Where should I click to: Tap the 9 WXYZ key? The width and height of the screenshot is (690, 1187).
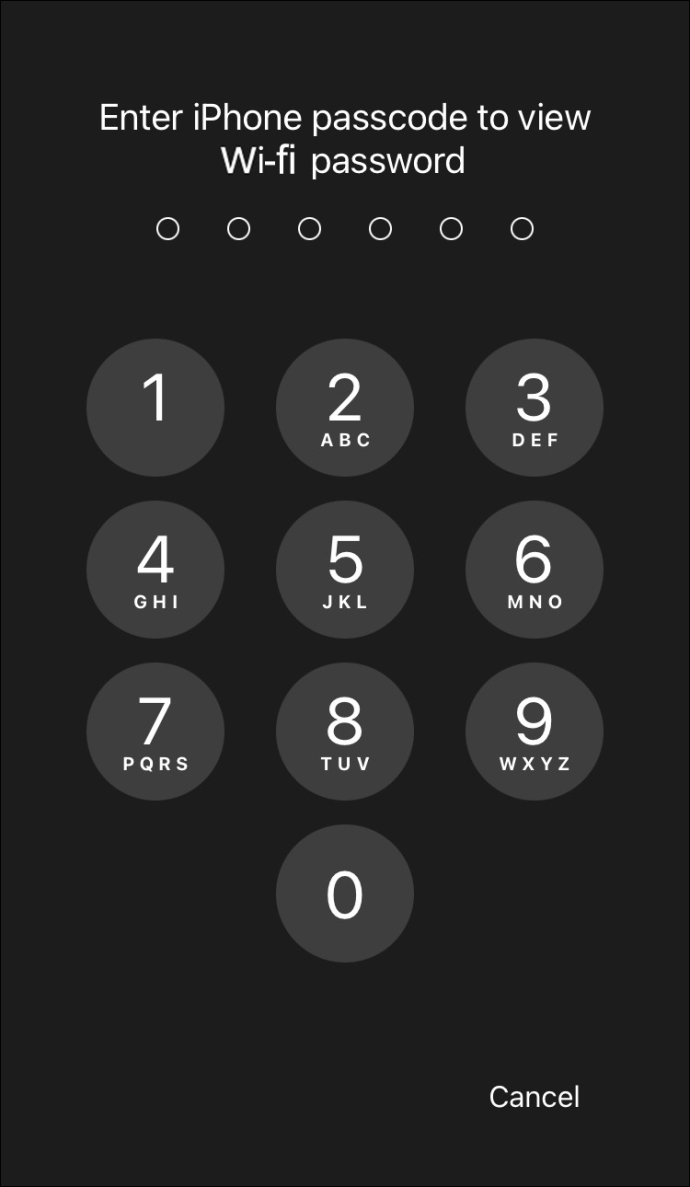534,731
